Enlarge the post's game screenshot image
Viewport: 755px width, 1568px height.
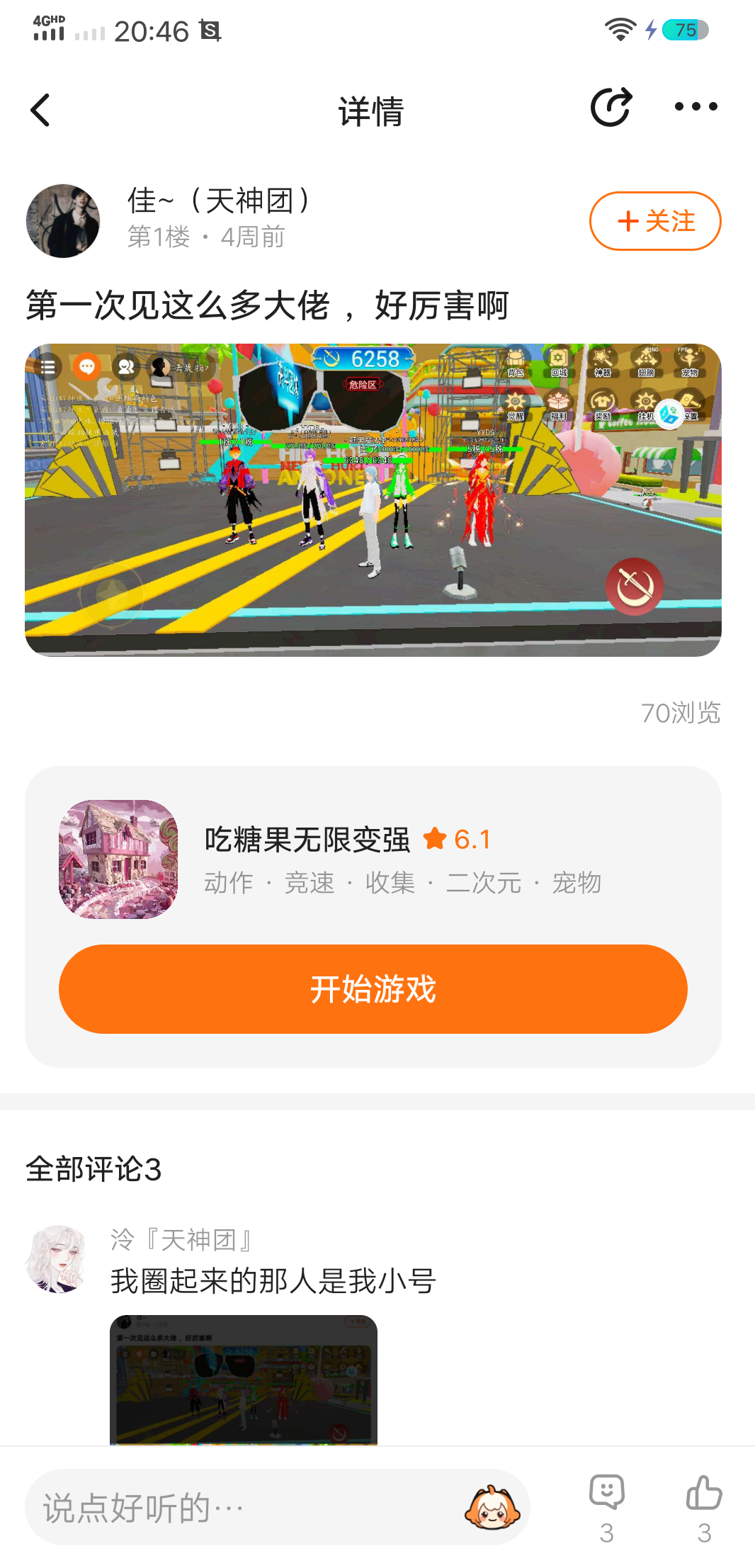373,500
